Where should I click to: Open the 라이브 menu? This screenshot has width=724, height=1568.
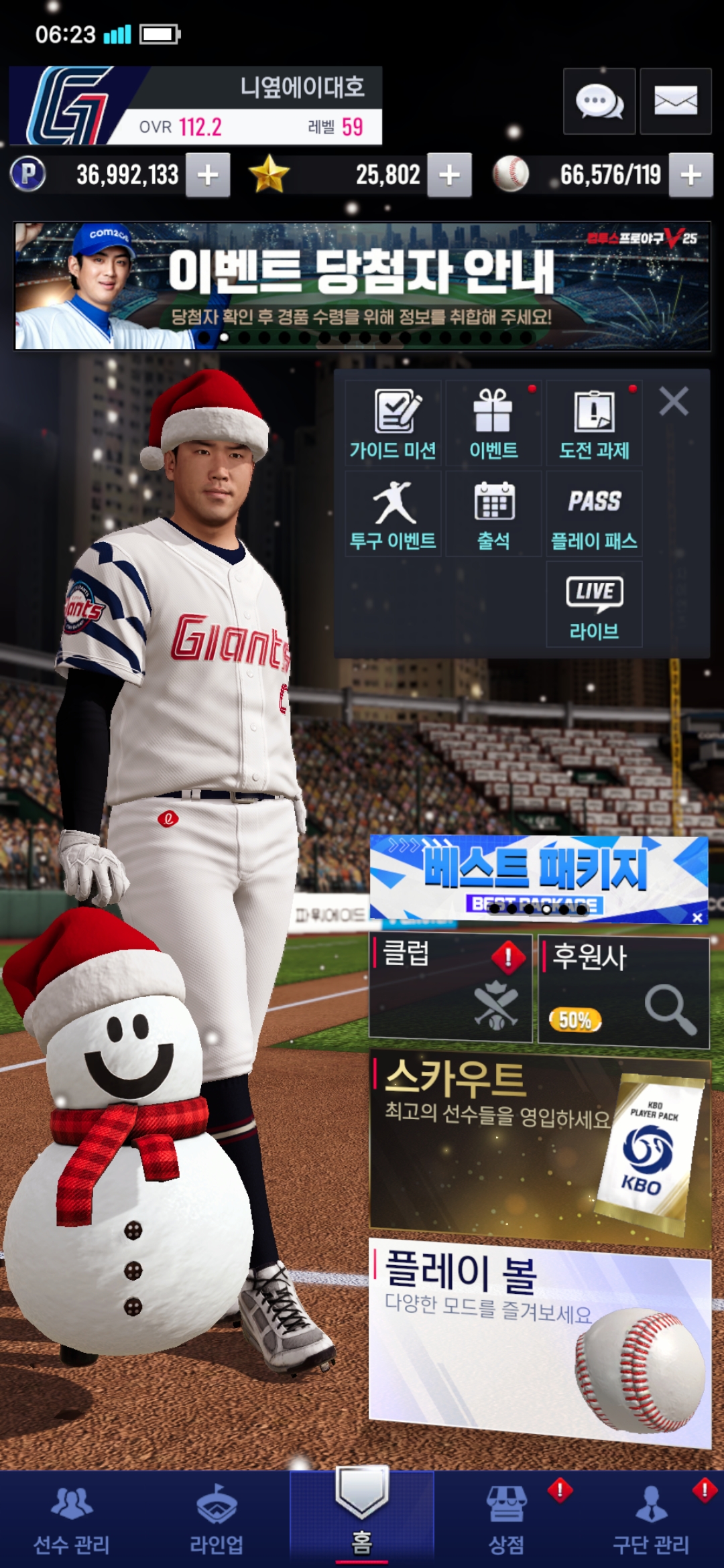click(594, 604)
